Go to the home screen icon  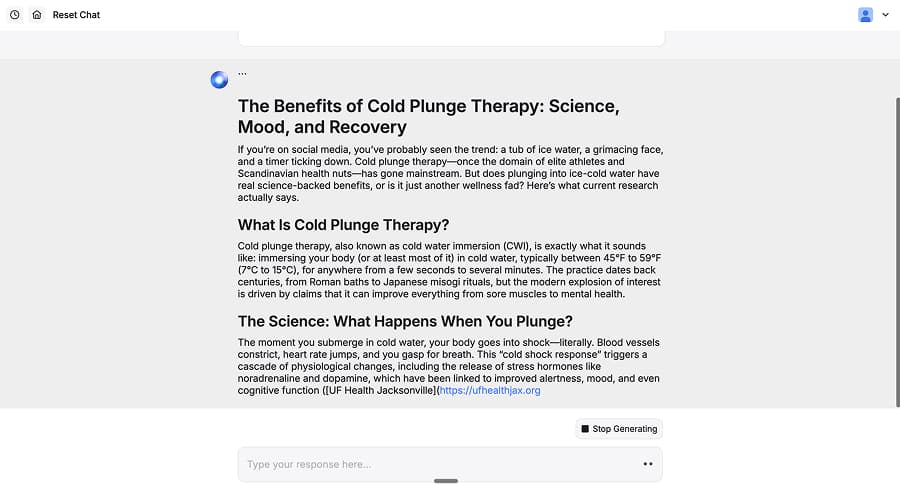pyautogui.click(x=37, y=15)
